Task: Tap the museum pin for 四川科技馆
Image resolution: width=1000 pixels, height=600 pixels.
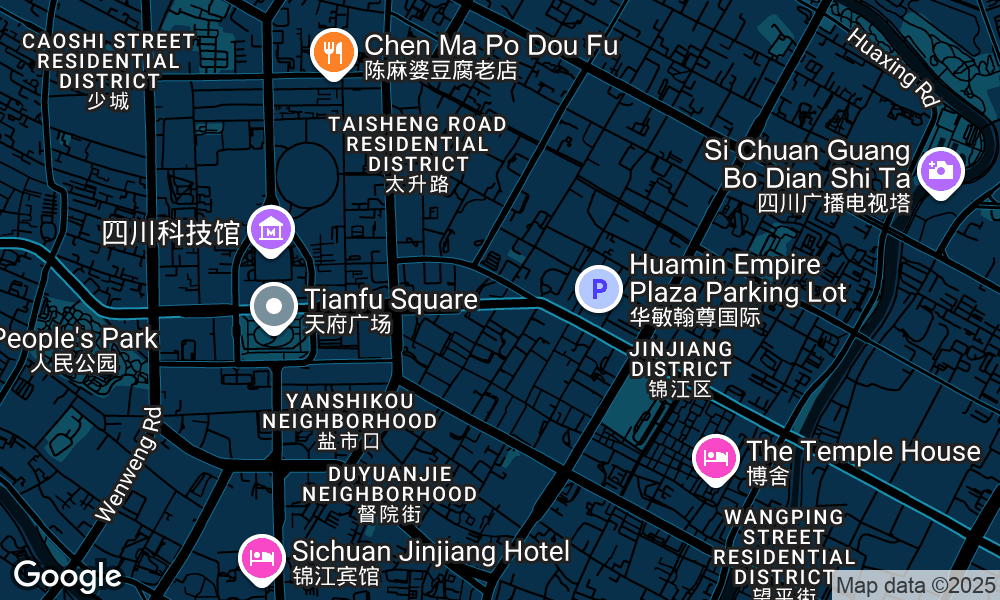Action: [271, 230]
